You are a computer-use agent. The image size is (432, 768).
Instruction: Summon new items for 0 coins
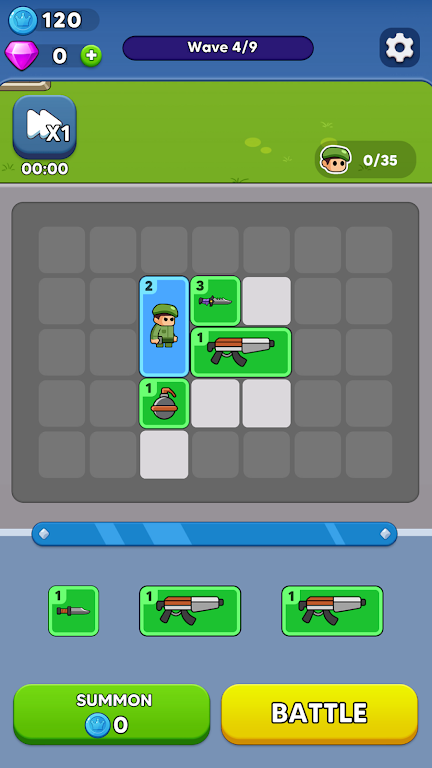pyautogui.click(x=112, y=714)
